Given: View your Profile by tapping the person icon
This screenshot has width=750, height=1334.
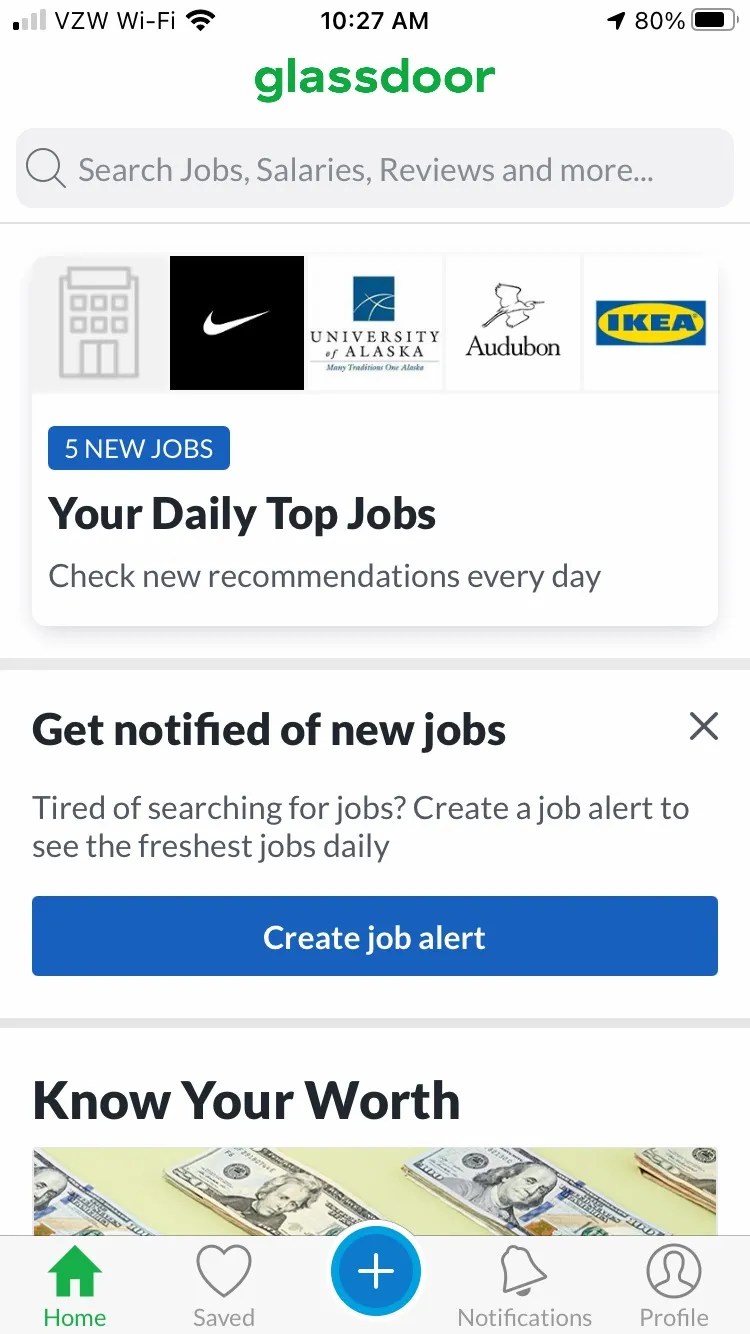Looking at the screenshot, I should [673, 1280].
